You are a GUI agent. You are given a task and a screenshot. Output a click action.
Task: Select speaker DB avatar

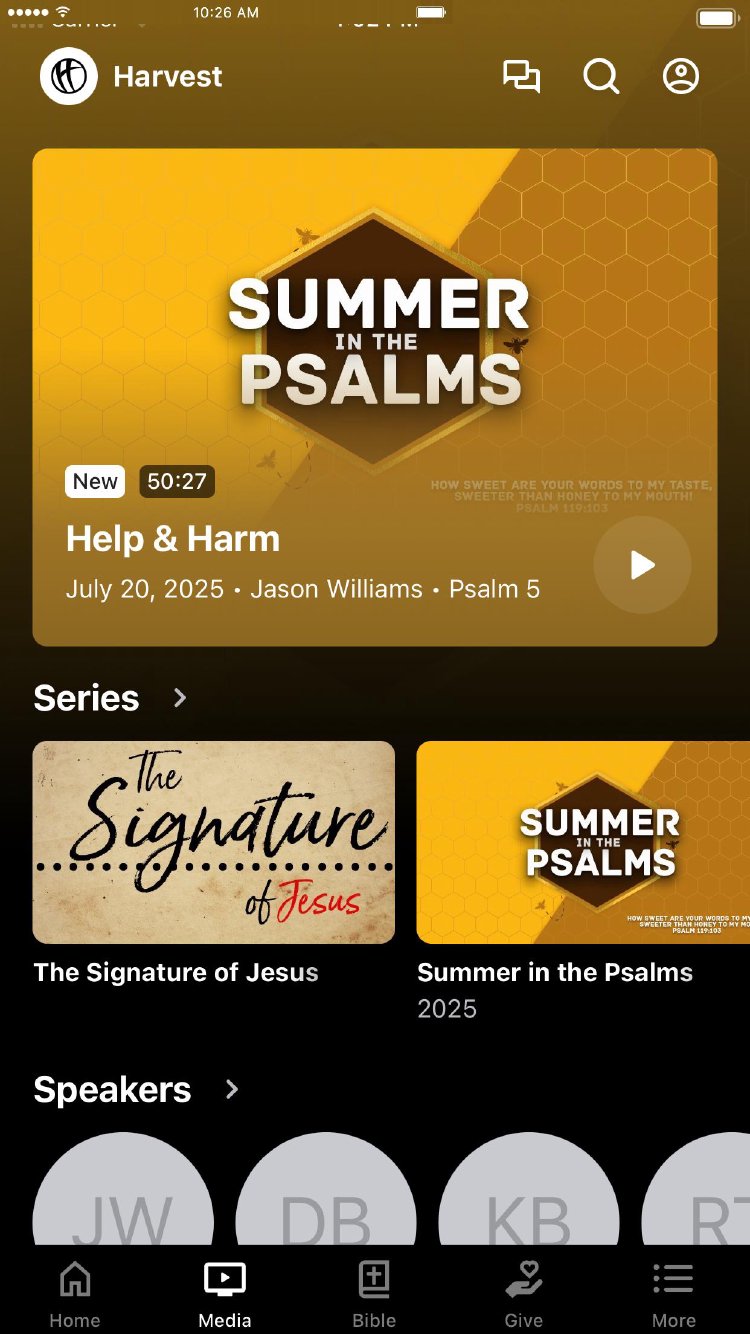click(326, 1195)
